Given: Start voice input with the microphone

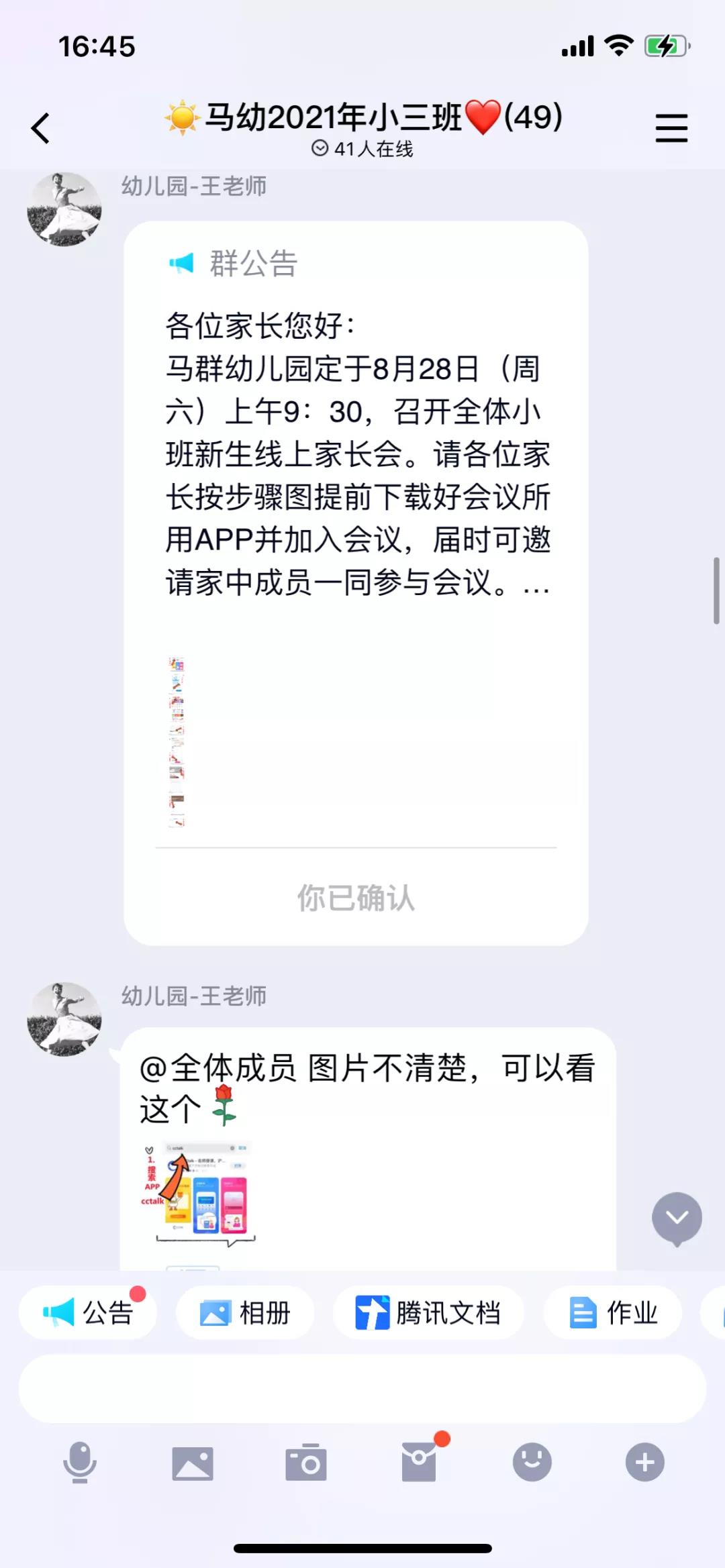Looking at the screenshot, I should [x=80, y=1462].
